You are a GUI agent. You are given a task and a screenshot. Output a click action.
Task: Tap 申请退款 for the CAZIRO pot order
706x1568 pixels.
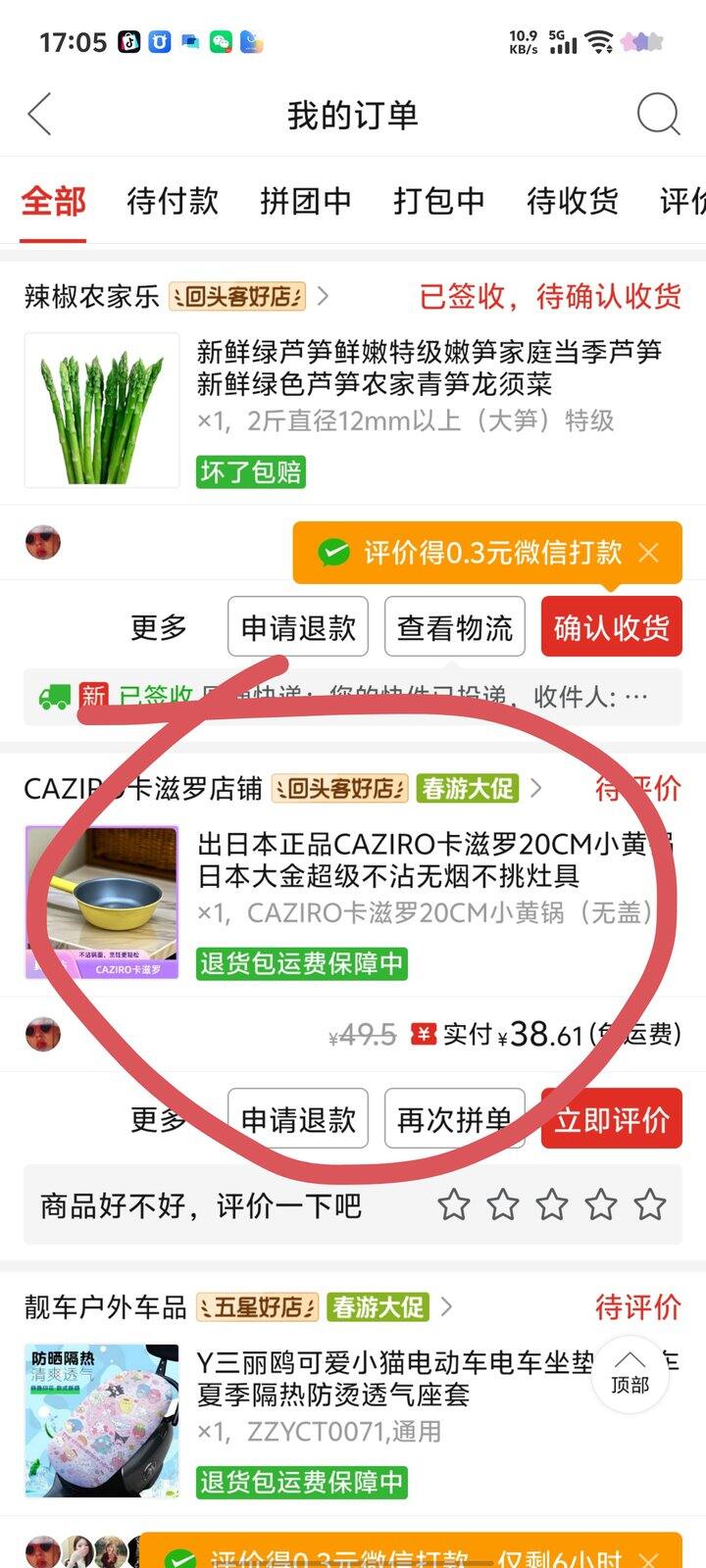(x=298, y=1119)
